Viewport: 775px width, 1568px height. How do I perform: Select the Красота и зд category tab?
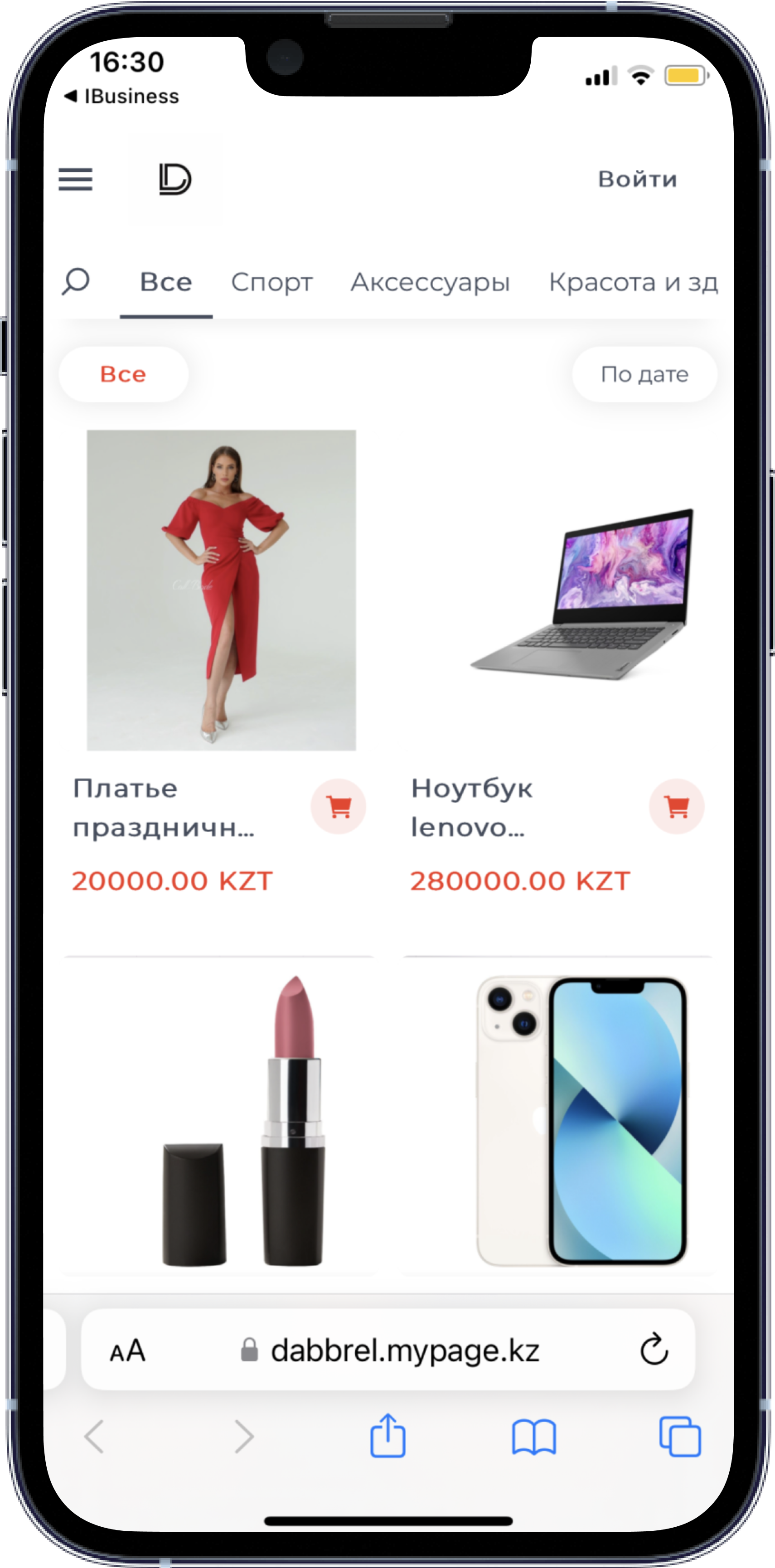tap(633, 282)
